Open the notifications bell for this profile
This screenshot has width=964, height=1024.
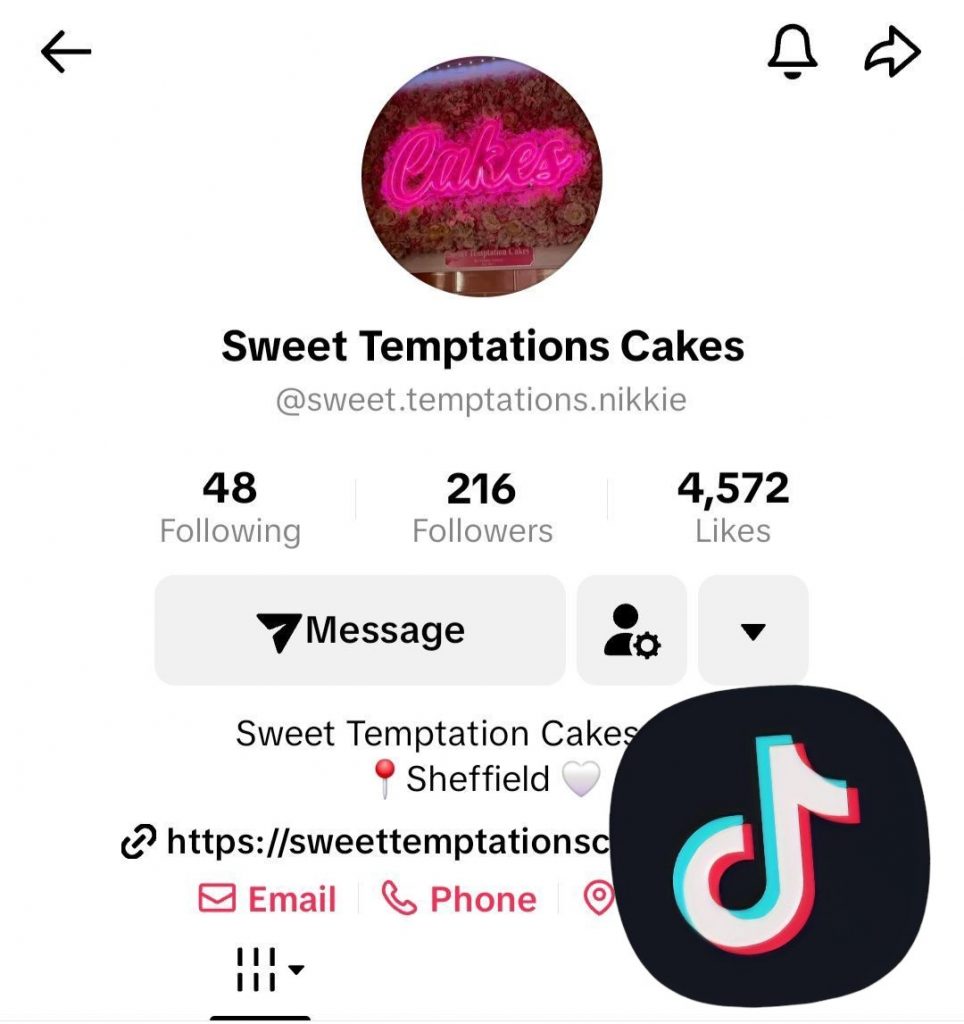(793, 51)
